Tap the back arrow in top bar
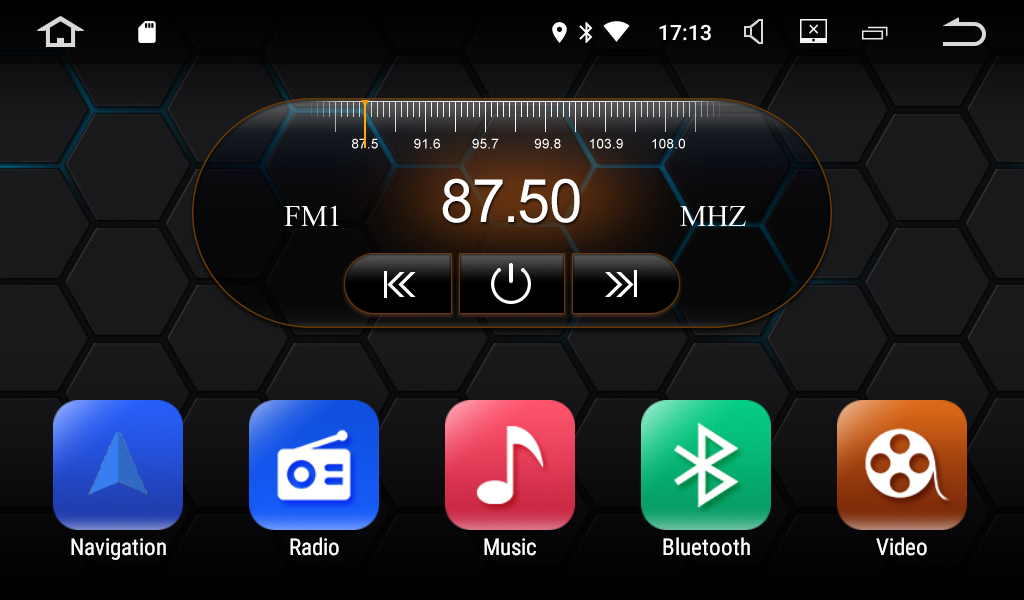This screenshot has width=1024, height=600. tap(963, 33)
